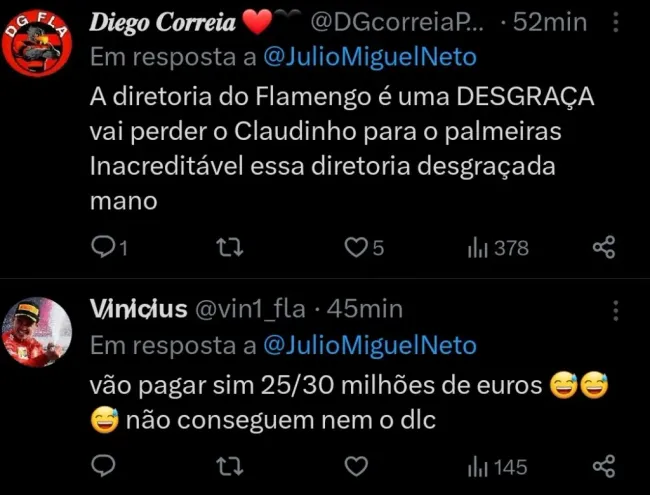Open overflow menu on Vinicius's reply

click(616, 310)
